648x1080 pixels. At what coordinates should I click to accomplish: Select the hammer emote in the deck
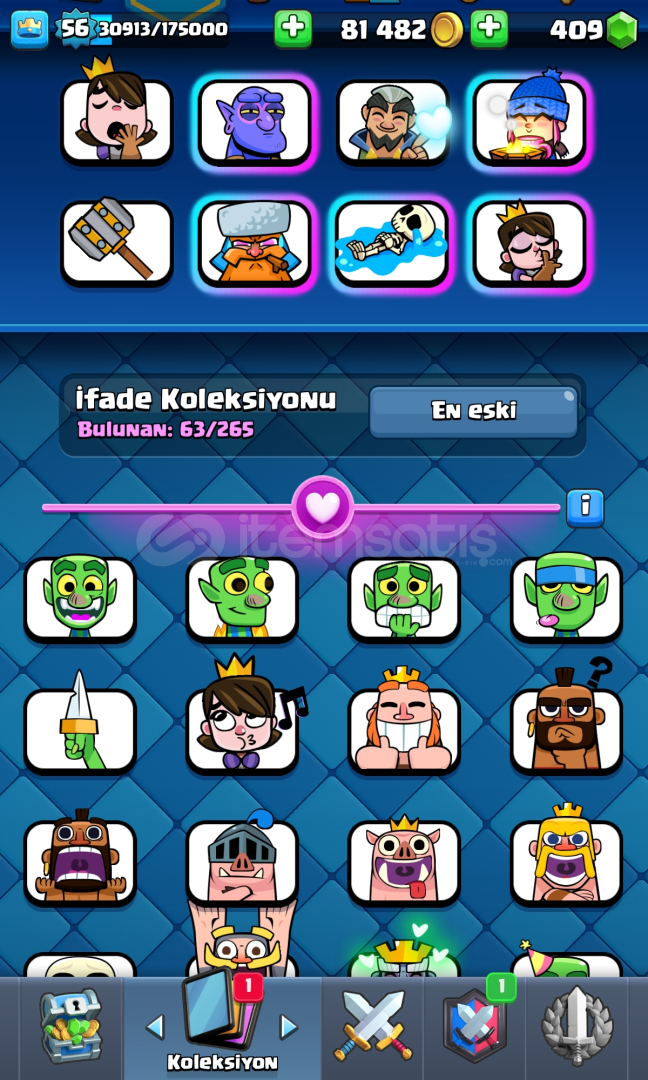pos(117,243)
